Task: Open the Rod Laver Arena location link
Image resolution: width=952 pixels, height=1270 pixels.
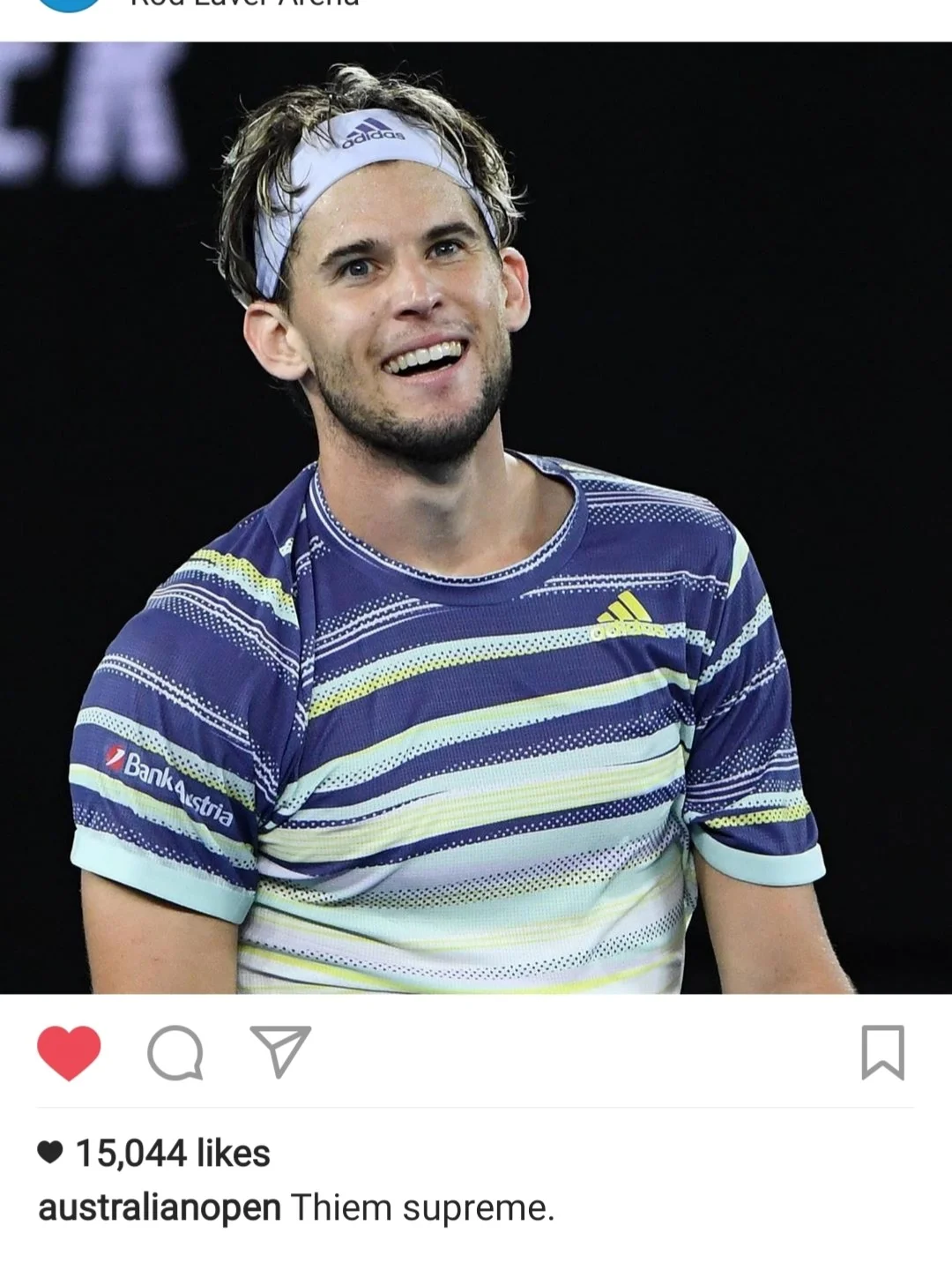Action: tap(245, 4)
